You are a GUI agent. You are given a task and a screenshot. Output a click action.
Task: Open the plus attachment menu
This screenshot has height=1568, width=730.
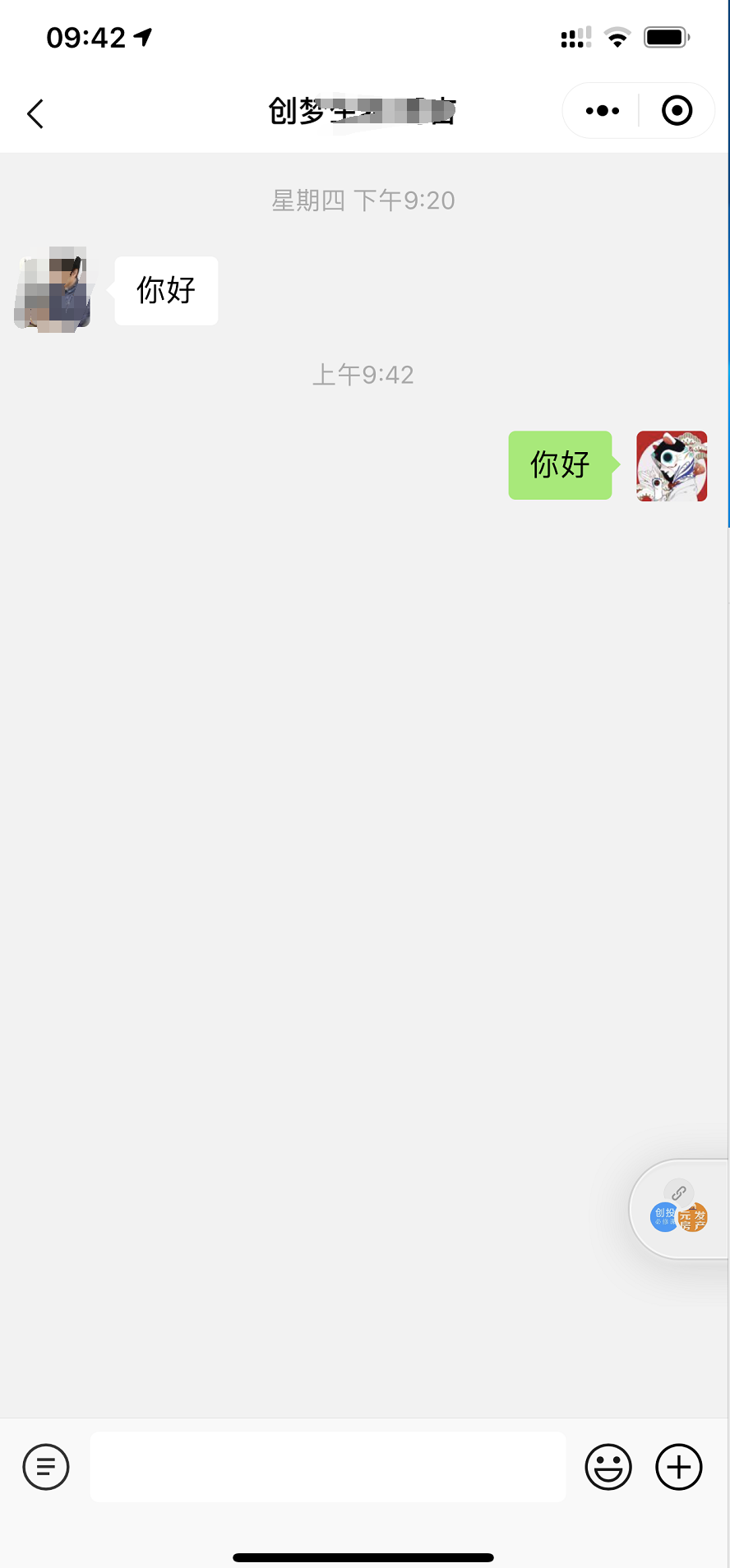(x=679, y=1467)
